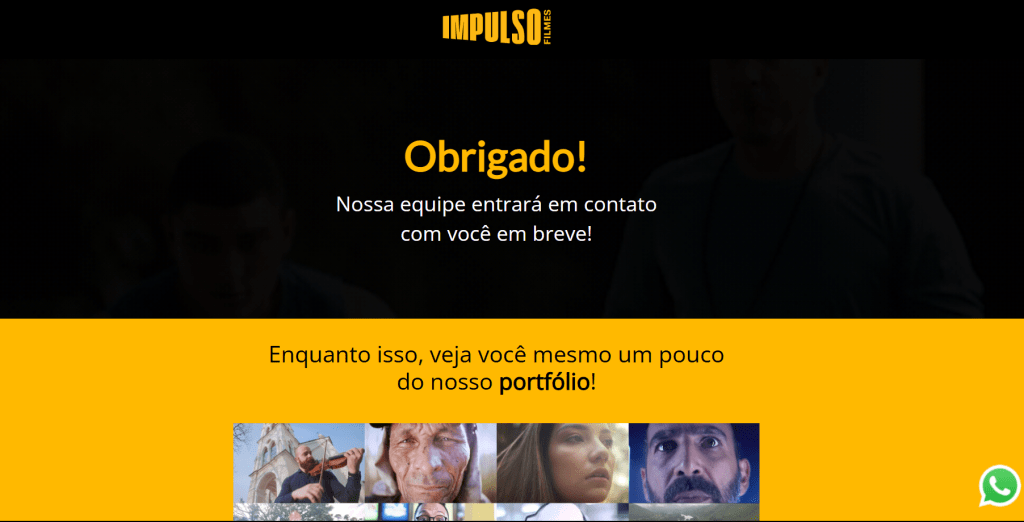
Task: Open the portfolio video of the elderly man's face
Action: [x=430, y=462]
